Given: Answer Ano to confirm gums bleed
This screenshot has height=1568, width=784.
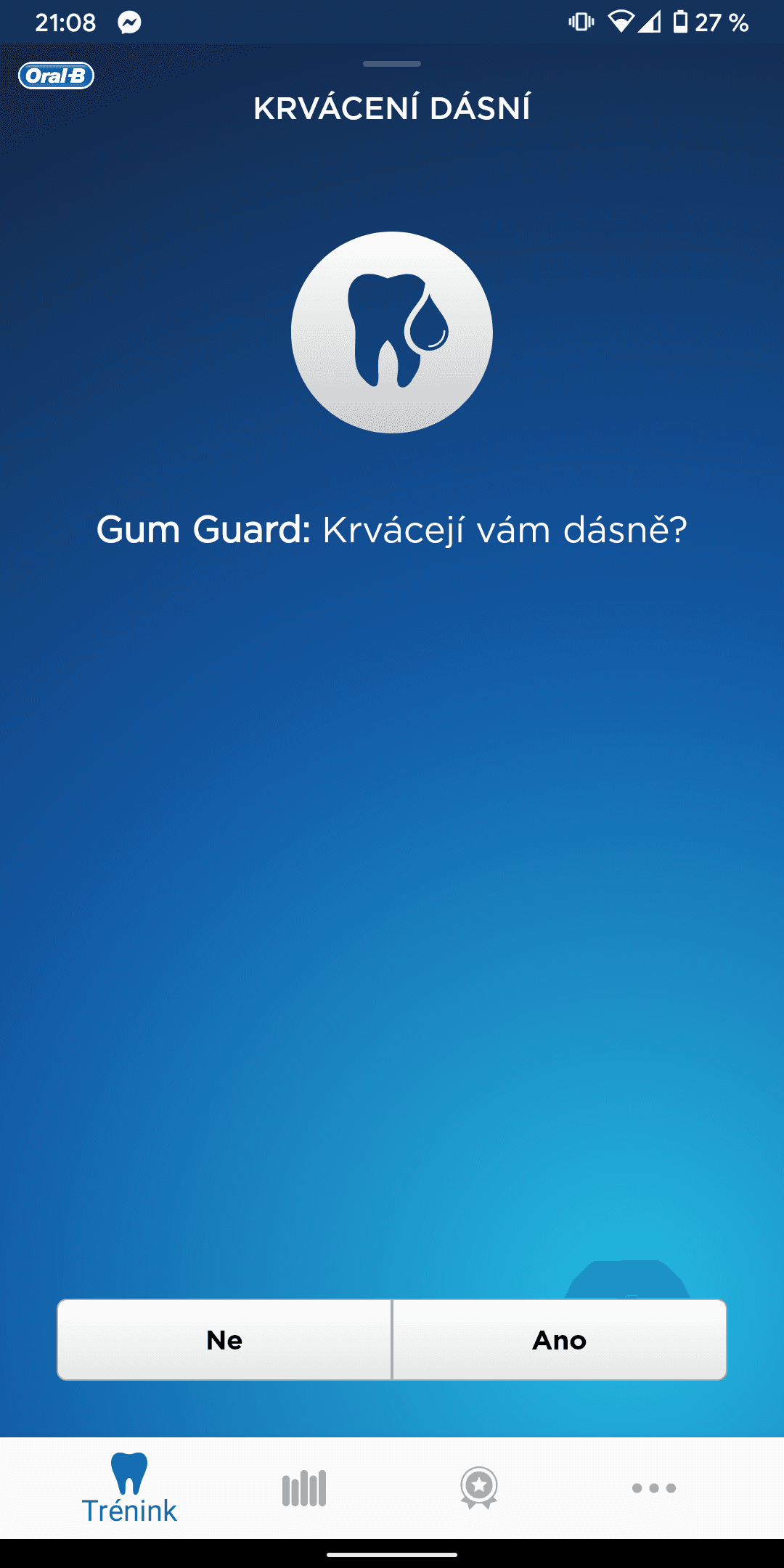Looking at the screenshot, I should pyautogui.click(x=559, y=1340).
